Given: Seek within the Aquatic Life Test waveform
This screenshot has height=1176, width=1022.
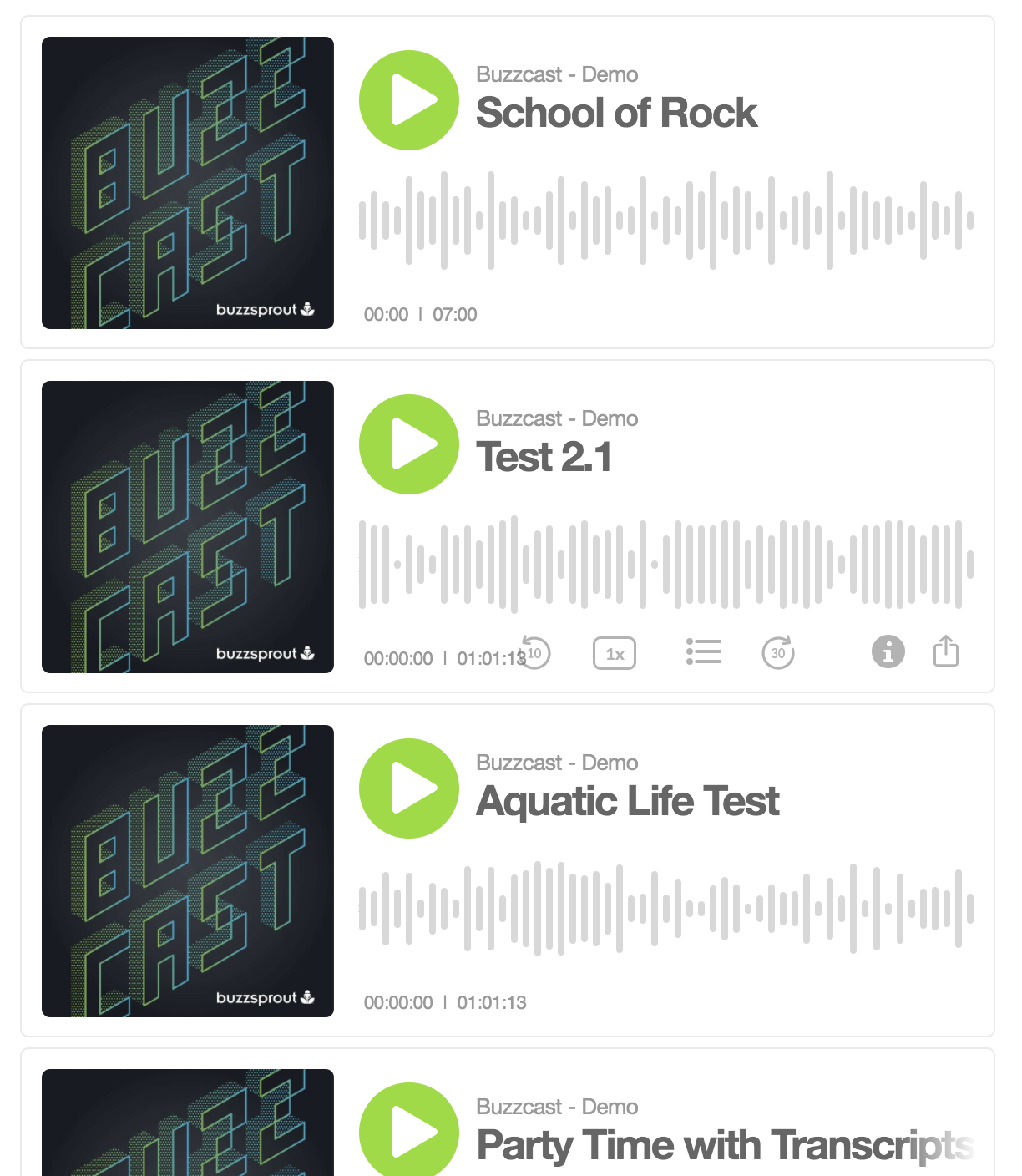Looking at the screenshot, I should [x=666, y=909].
